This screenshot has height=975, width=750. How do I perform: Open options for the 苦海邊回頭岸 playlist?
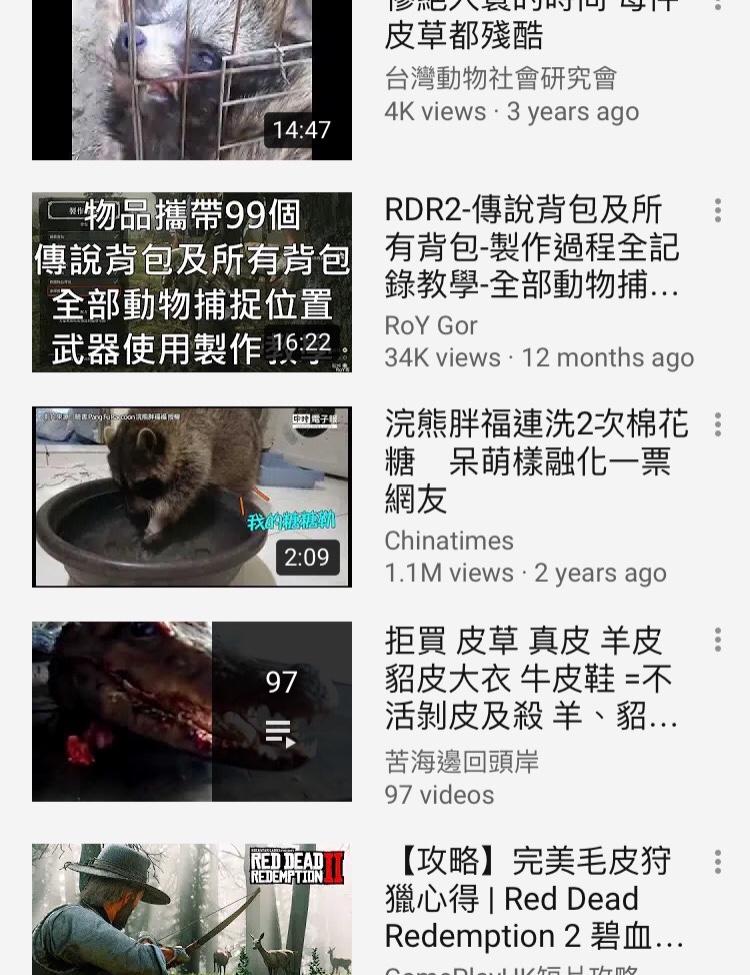[x=717, y=640]
